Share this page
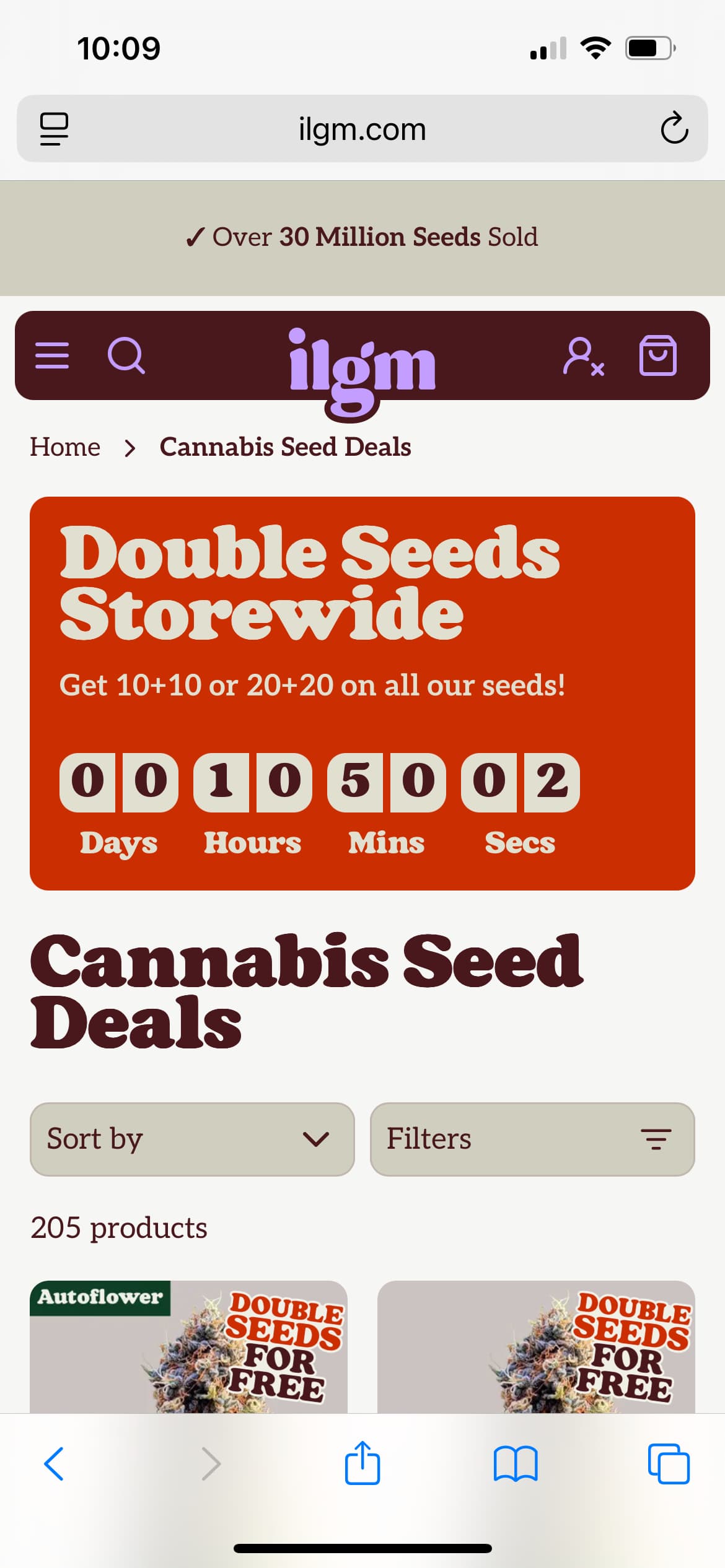Screen dimensions: 725x1568 coord(362,1463)
